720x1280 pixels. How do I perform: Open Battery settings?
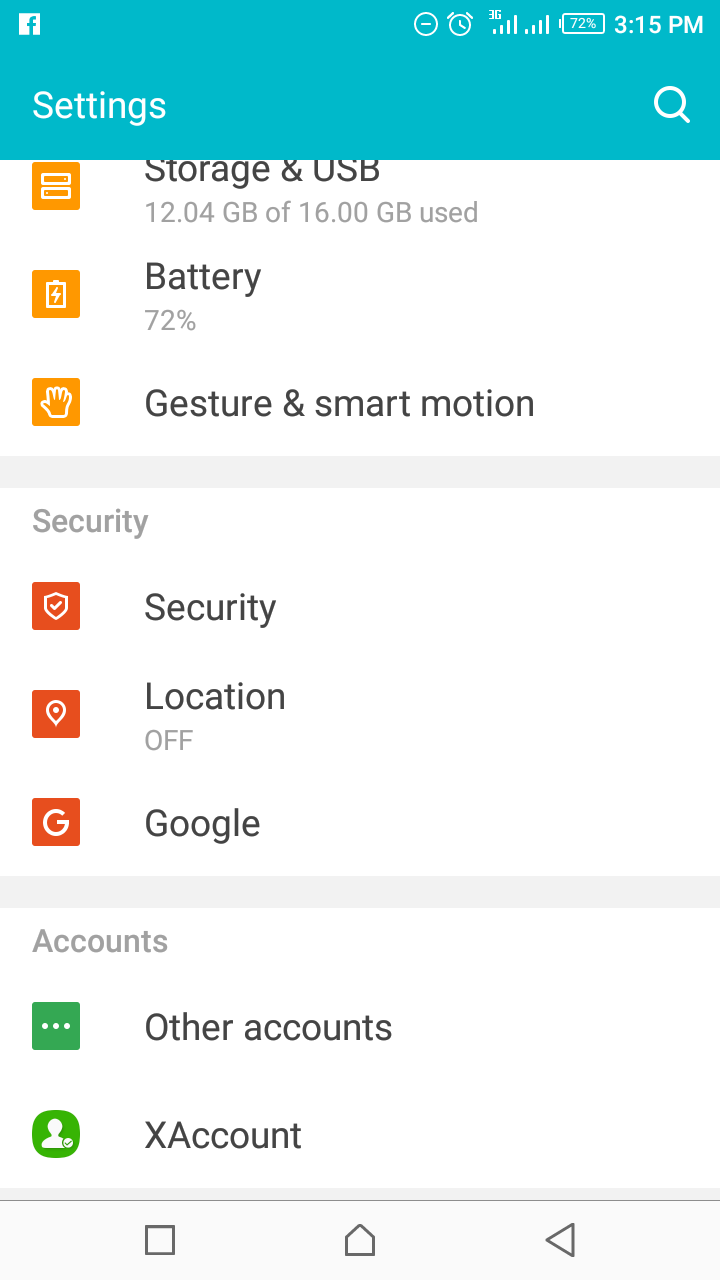coord(360,295)
